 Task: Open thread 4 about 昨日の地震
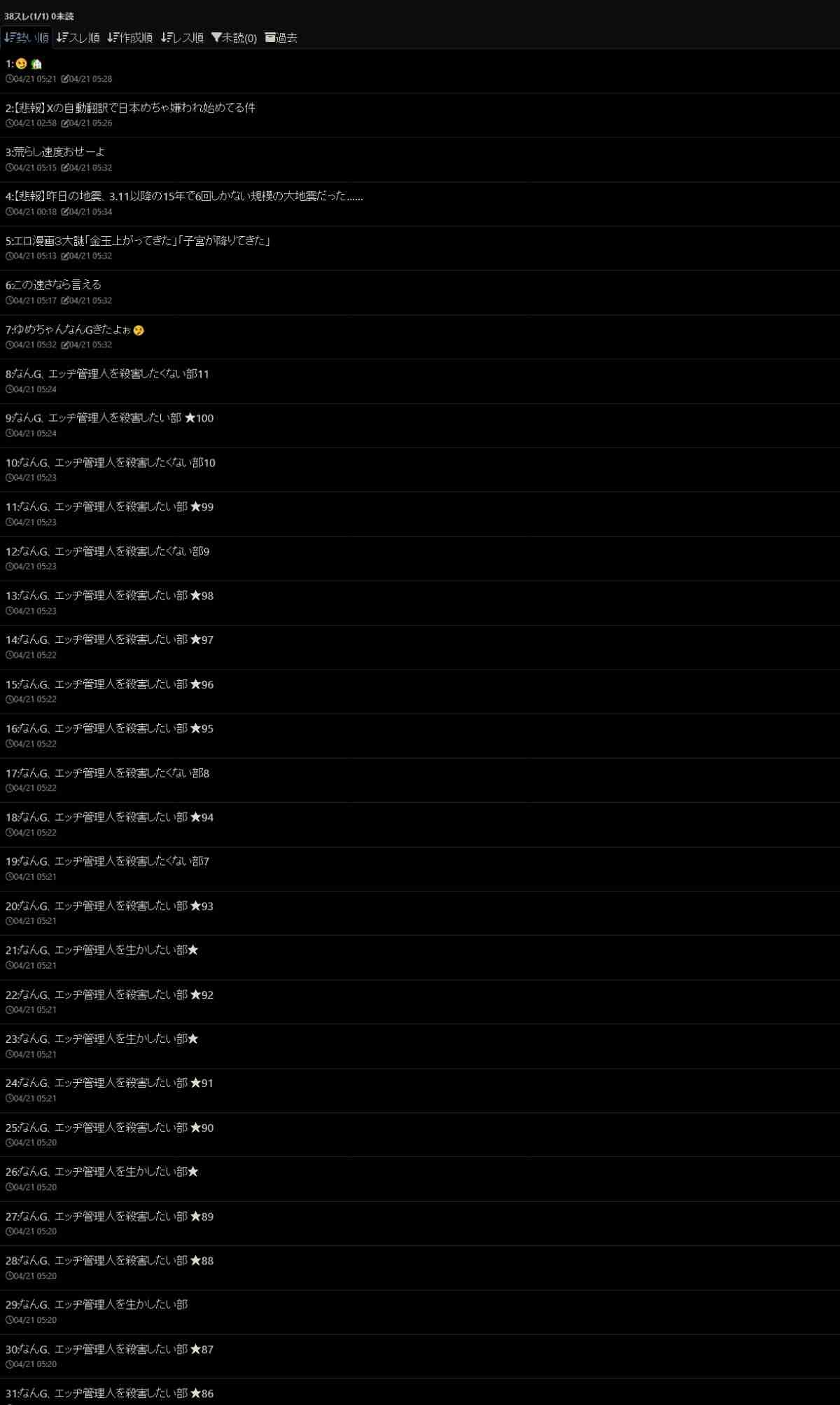point(184,196)
